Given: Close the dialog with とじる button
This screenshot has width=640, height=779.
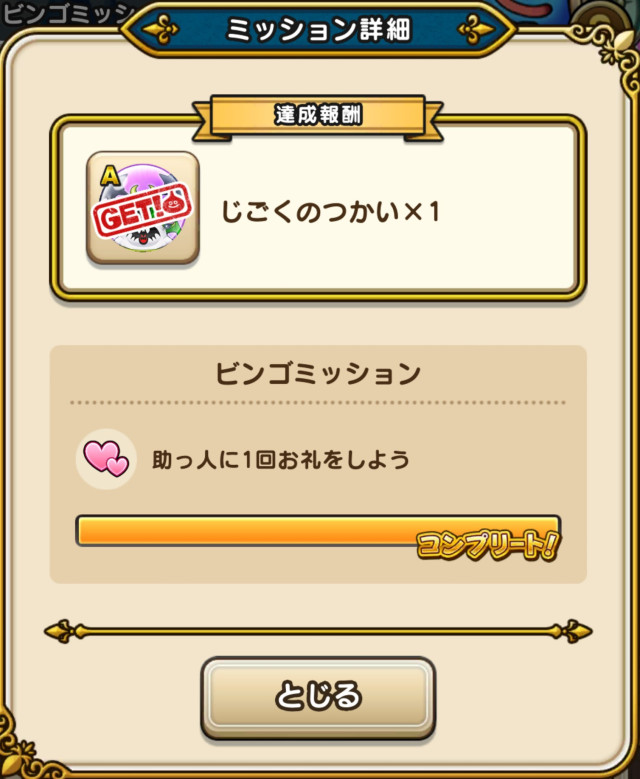Looking at the screenshot, I should click(x=318, y=696).
